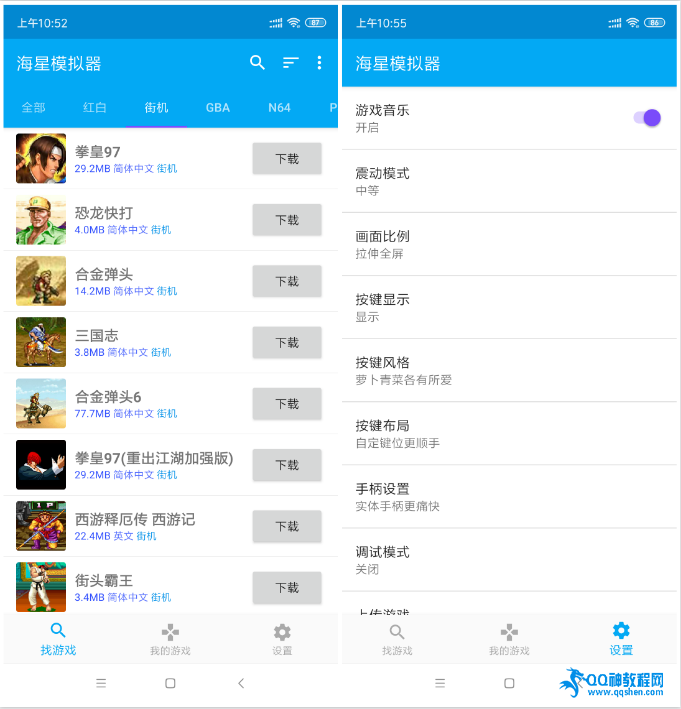
Task: Tap 下载 next to 街头霸王
Action: pos(286,587)
